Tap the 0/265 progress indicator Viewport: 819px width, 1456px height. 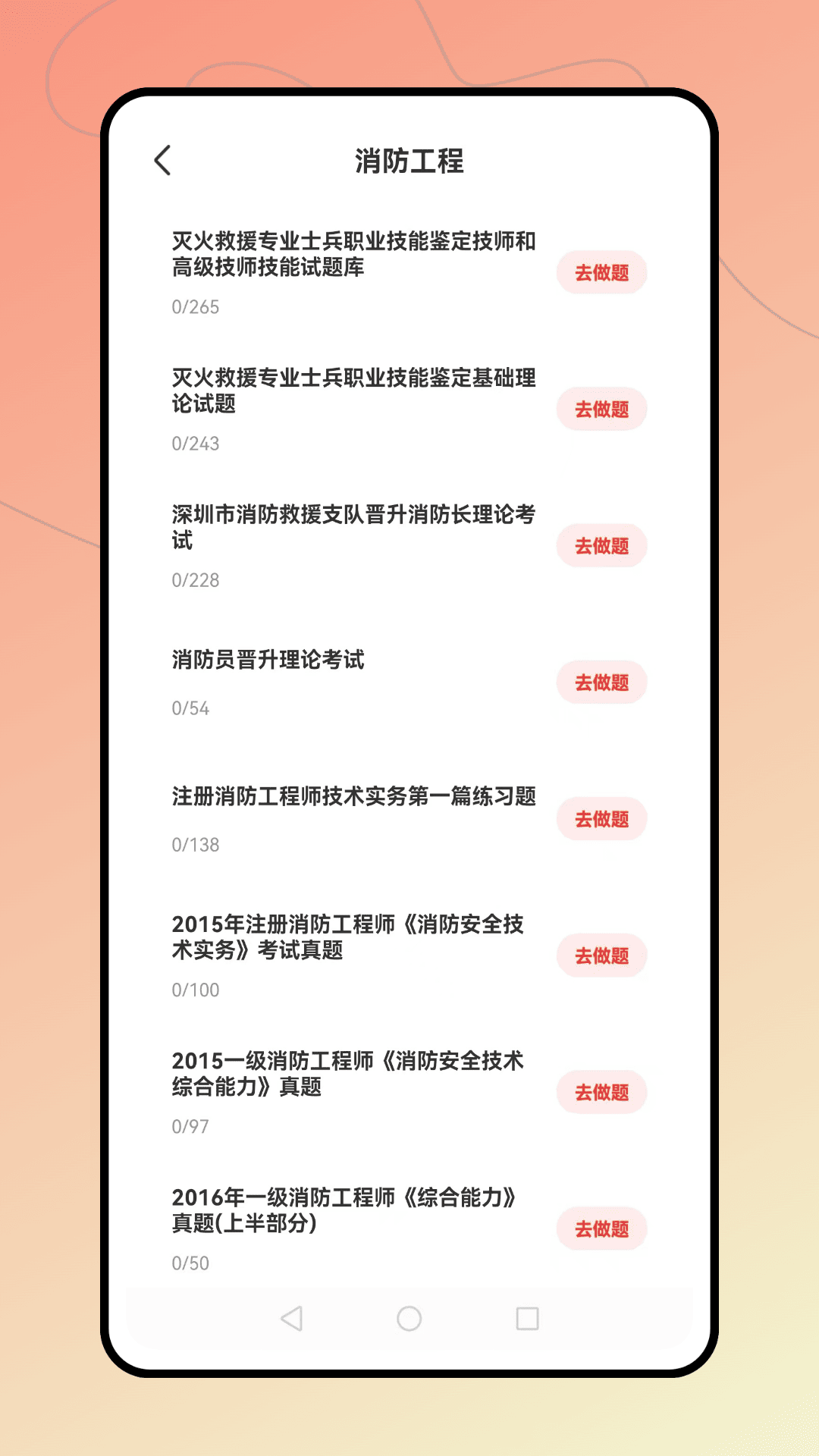193,306
